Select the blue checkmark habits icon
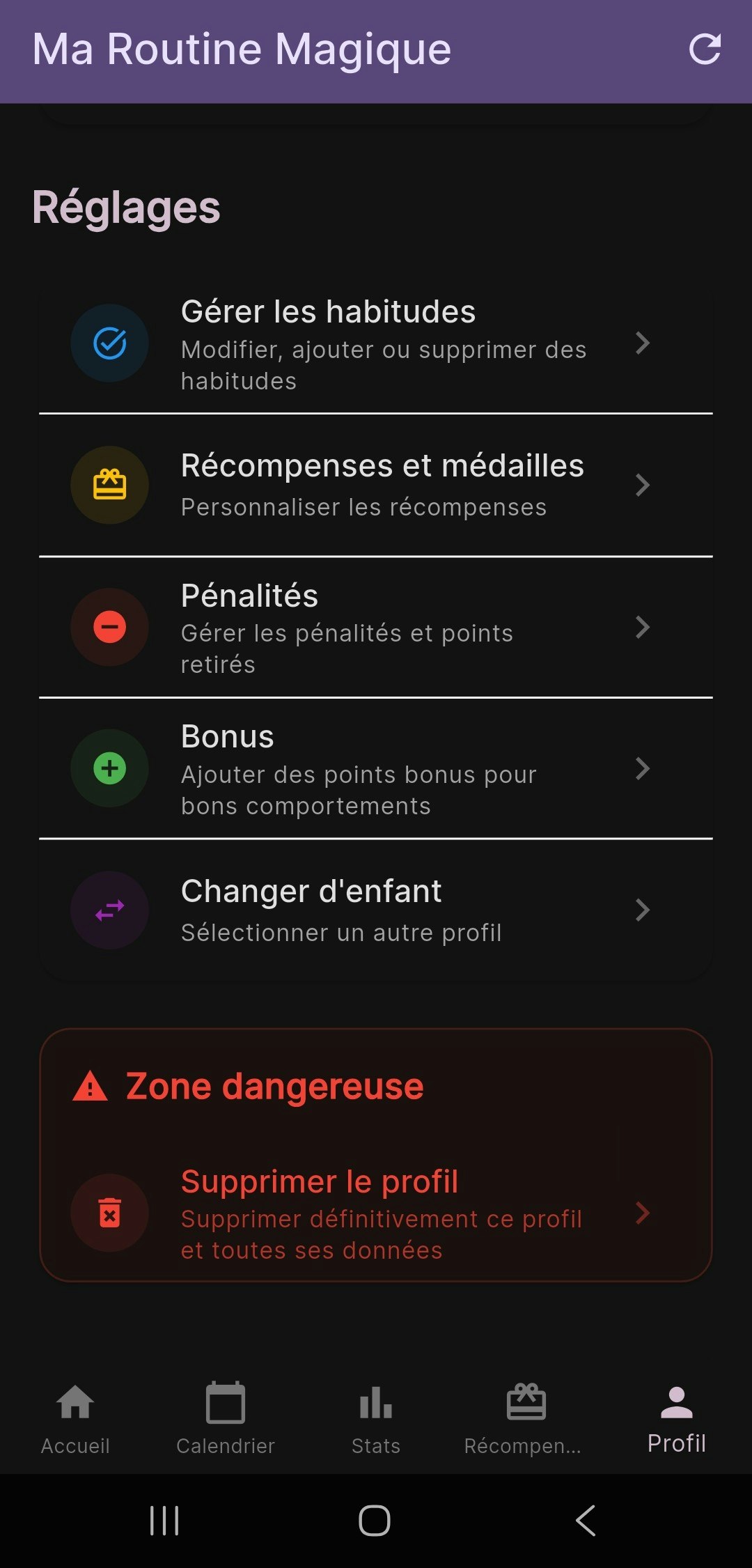 [x=109, y=343]
